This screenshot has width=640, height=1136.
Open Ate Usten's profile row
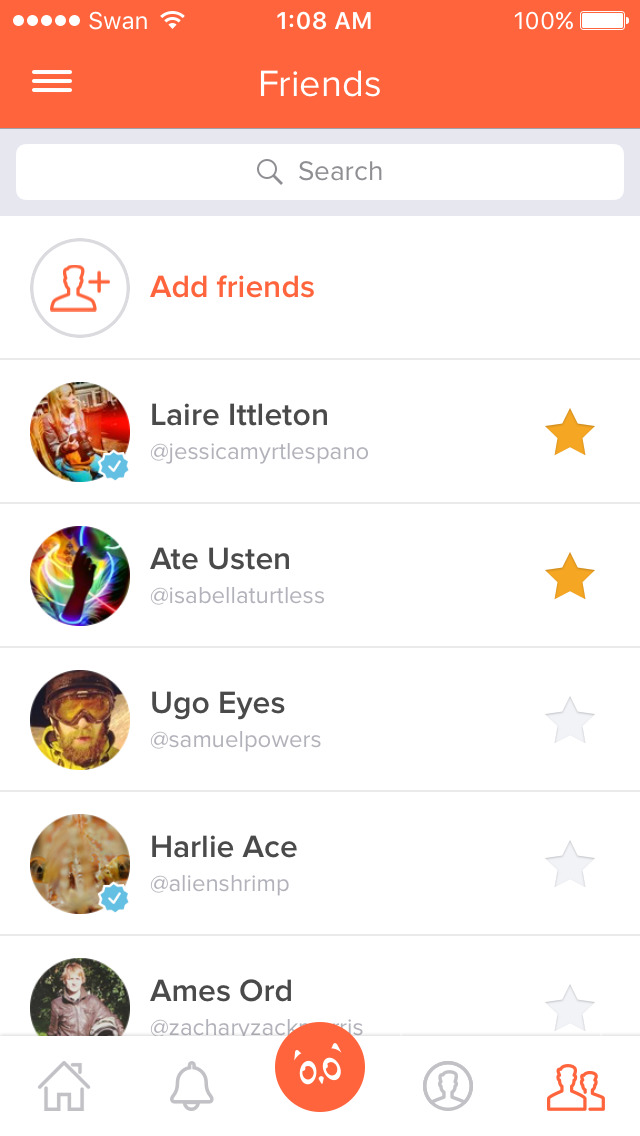click(x=320, y=575)
